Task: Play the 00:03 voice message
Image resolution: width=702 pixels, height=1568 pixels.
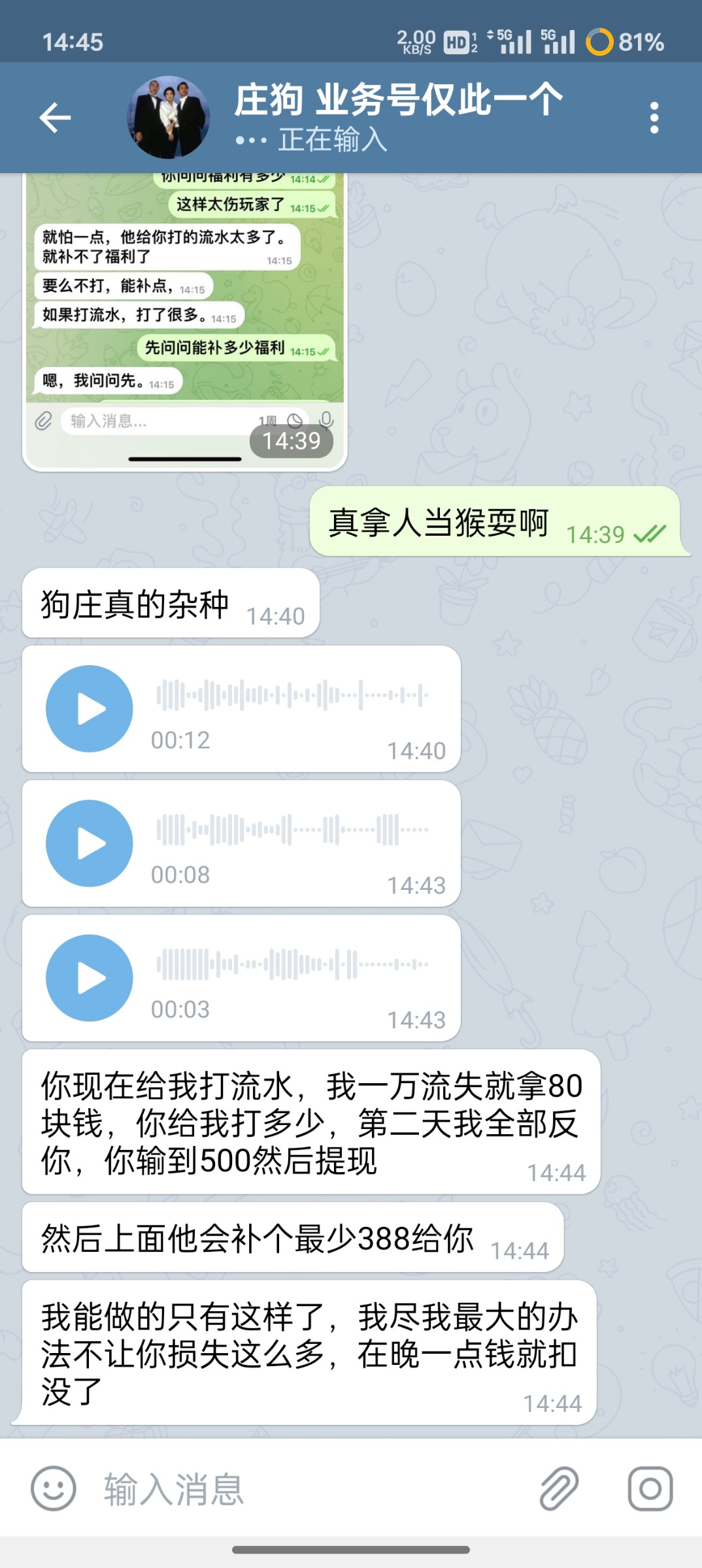Action: [90, 978]
